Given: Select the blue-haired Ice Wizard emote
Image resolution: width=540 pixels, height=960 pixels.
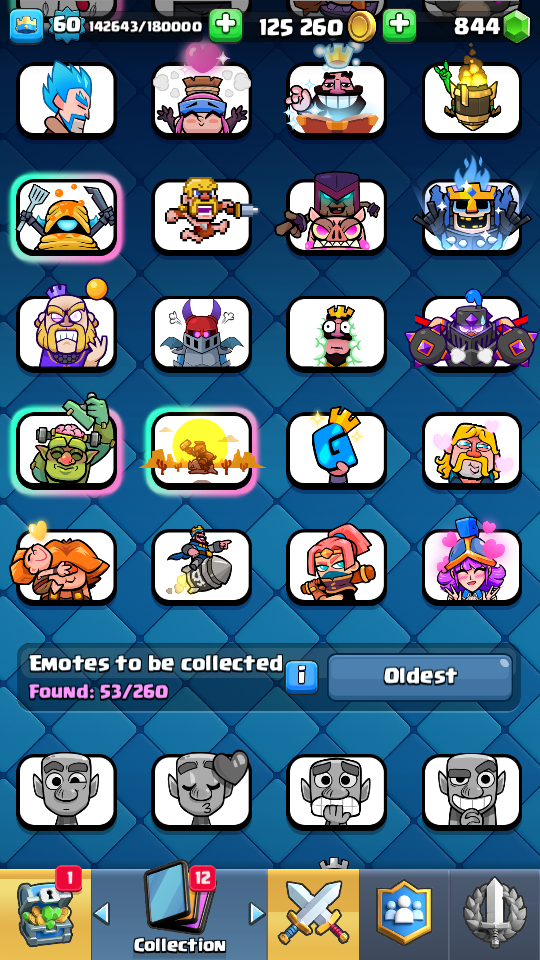Looking at the screenshot, I should 66,99.
